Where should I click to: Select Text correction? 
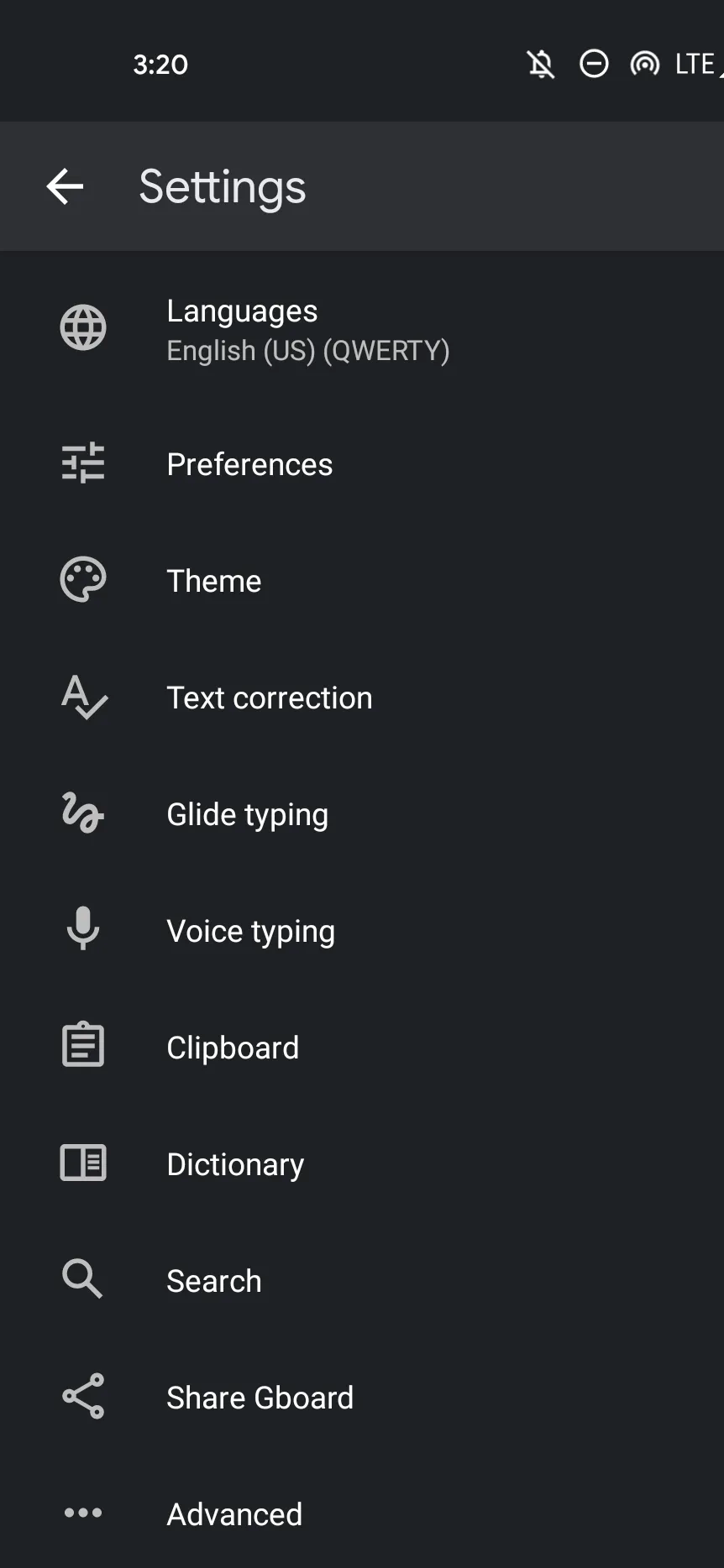[362, 698]
